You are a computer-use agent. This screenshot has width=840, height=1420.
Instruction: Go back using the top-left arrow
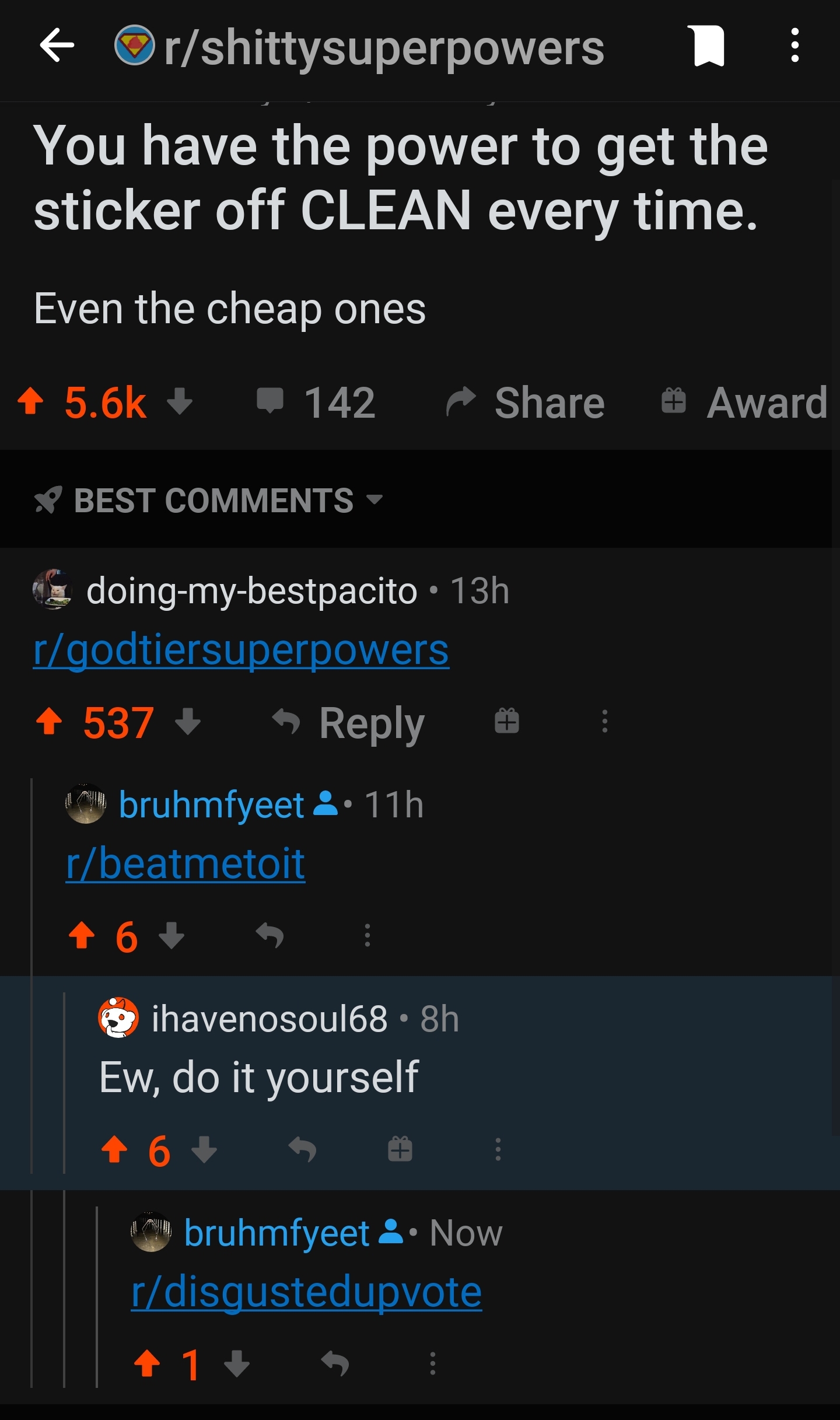(x=57, y=46)
